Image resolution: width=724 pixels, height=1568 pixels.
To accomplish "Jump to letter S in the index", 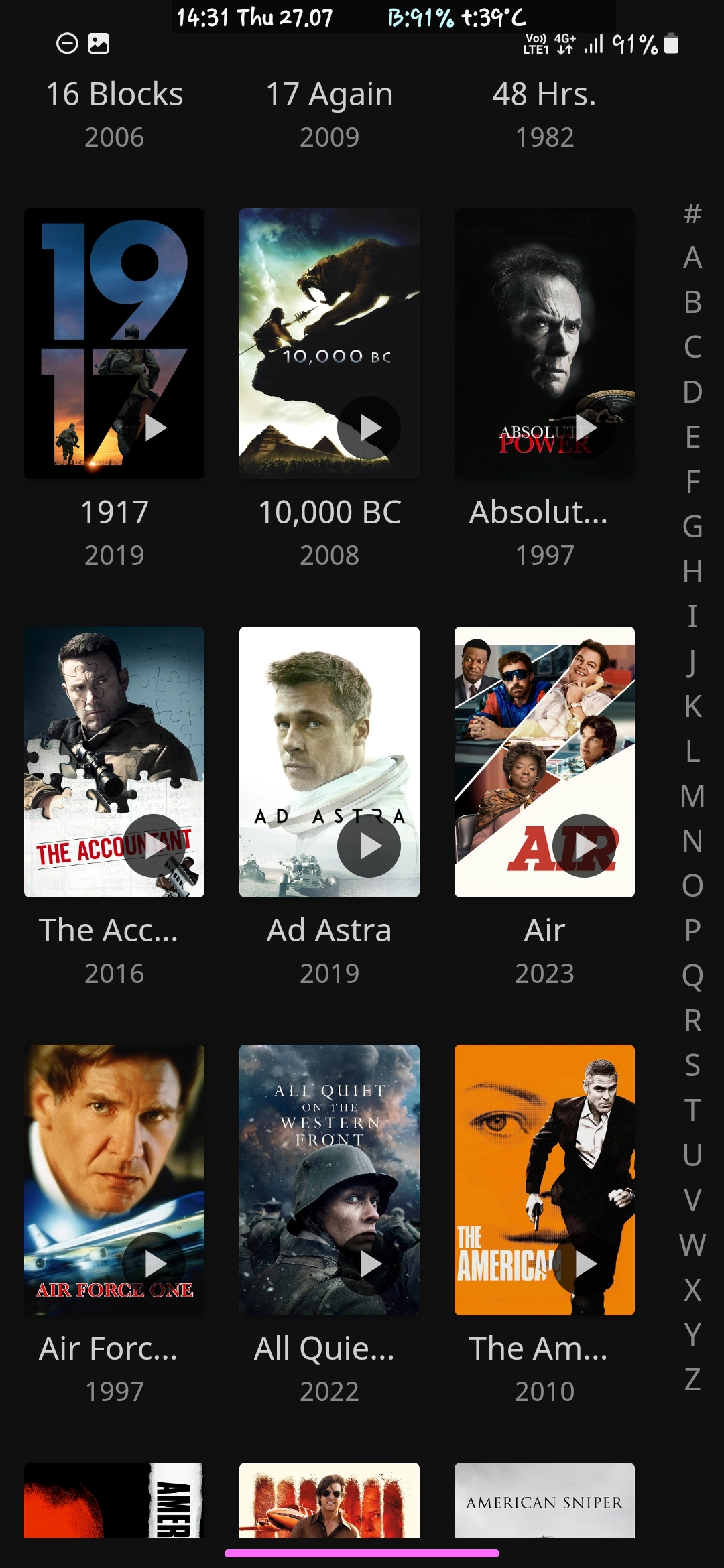I will 692,1065.
